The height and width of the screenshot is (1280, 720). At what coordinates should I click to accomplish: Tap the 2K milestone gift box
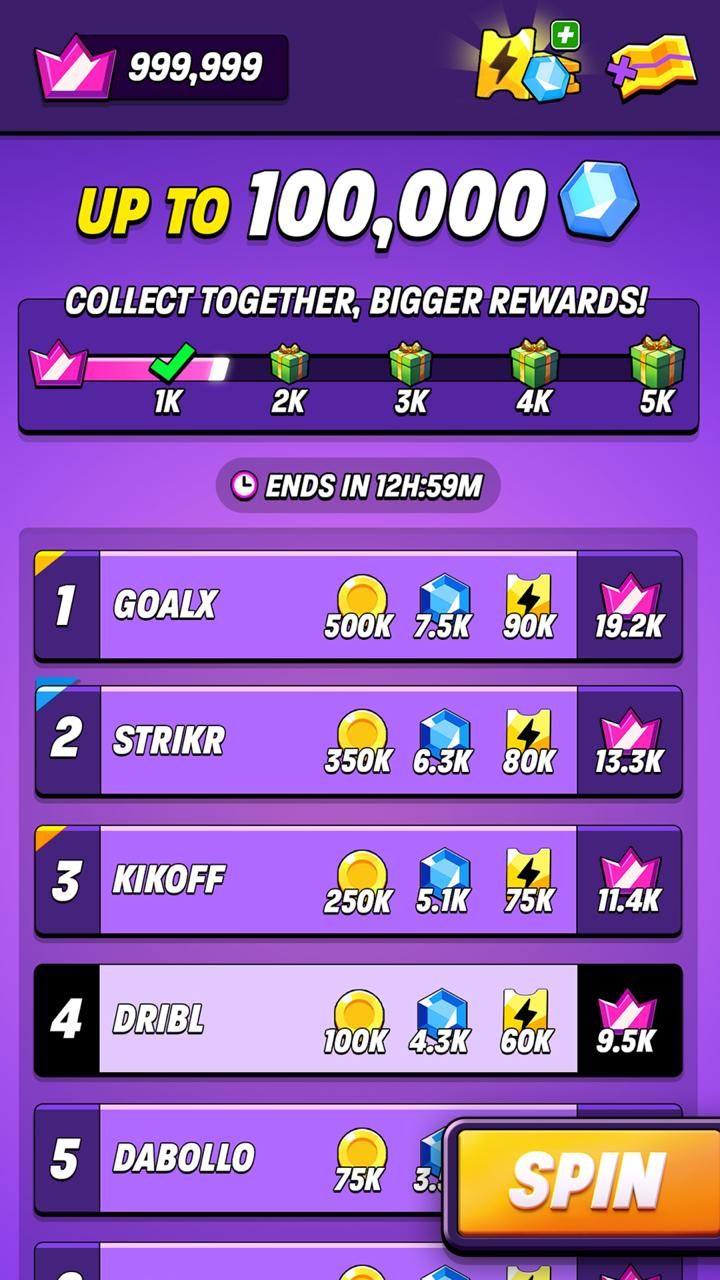[x=289, y=364]
